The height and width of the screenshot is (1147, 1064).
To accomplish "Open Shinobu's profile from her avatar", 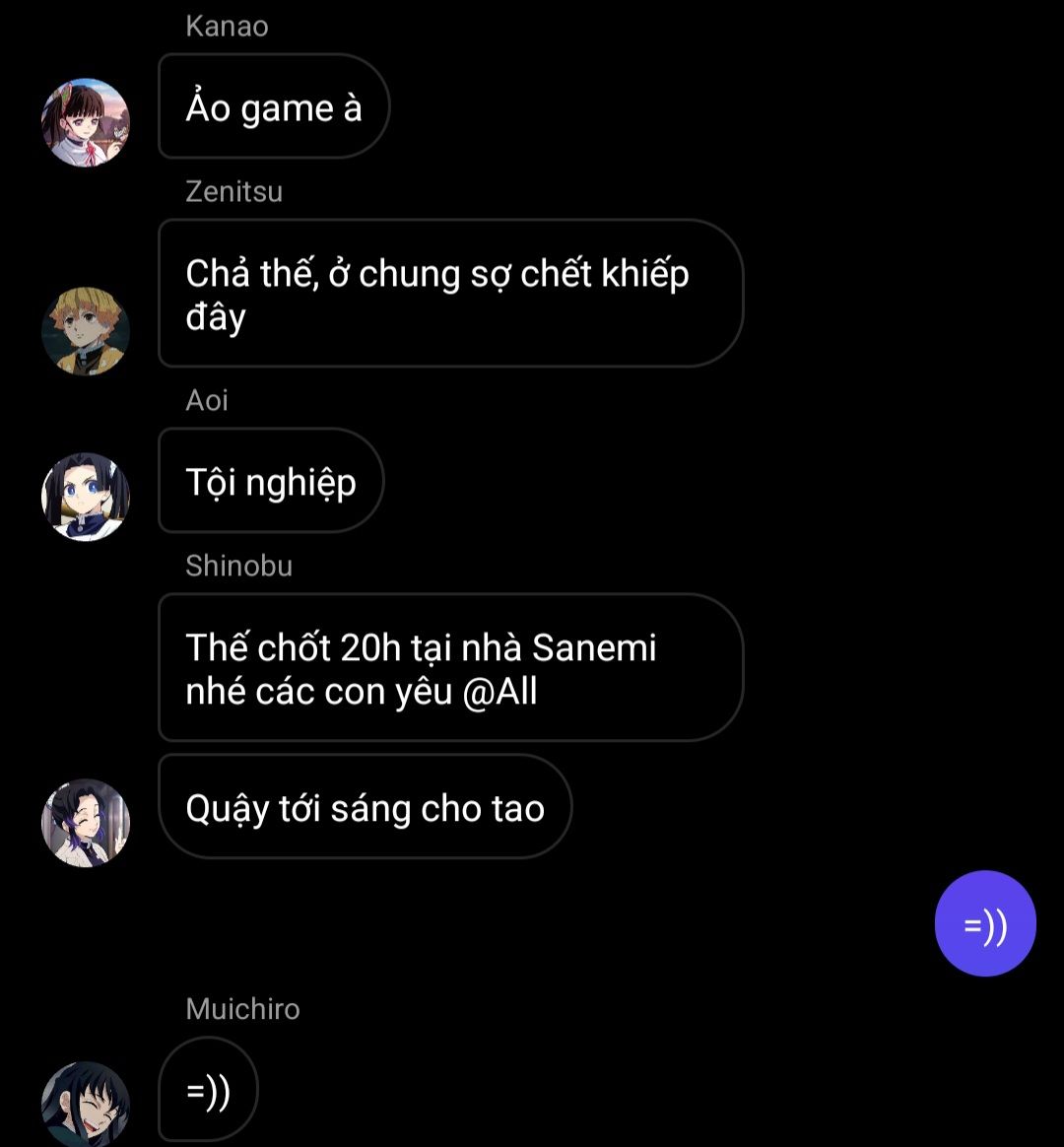I will 86,823.
